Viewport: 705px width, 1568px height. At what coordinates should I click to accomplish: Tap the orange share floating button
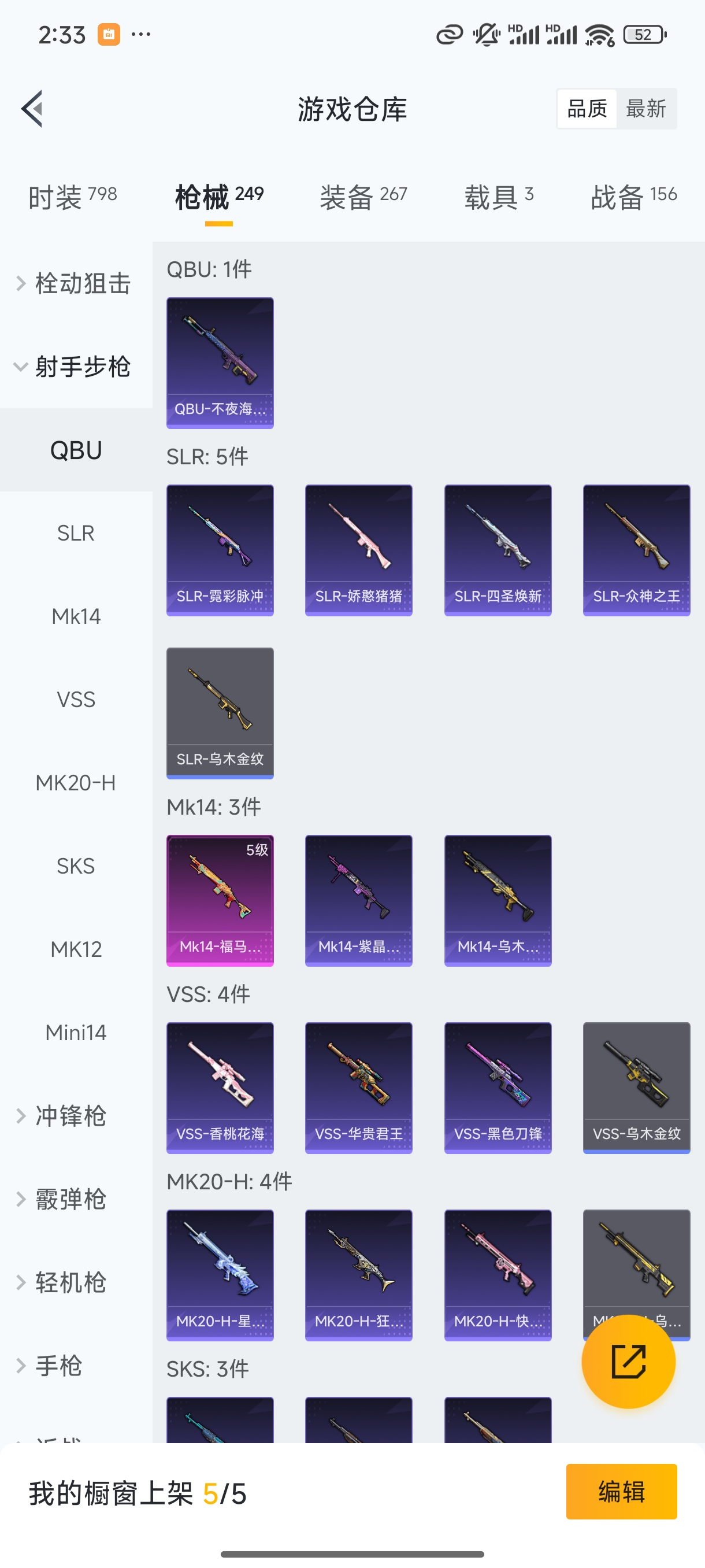point(628,1361)
